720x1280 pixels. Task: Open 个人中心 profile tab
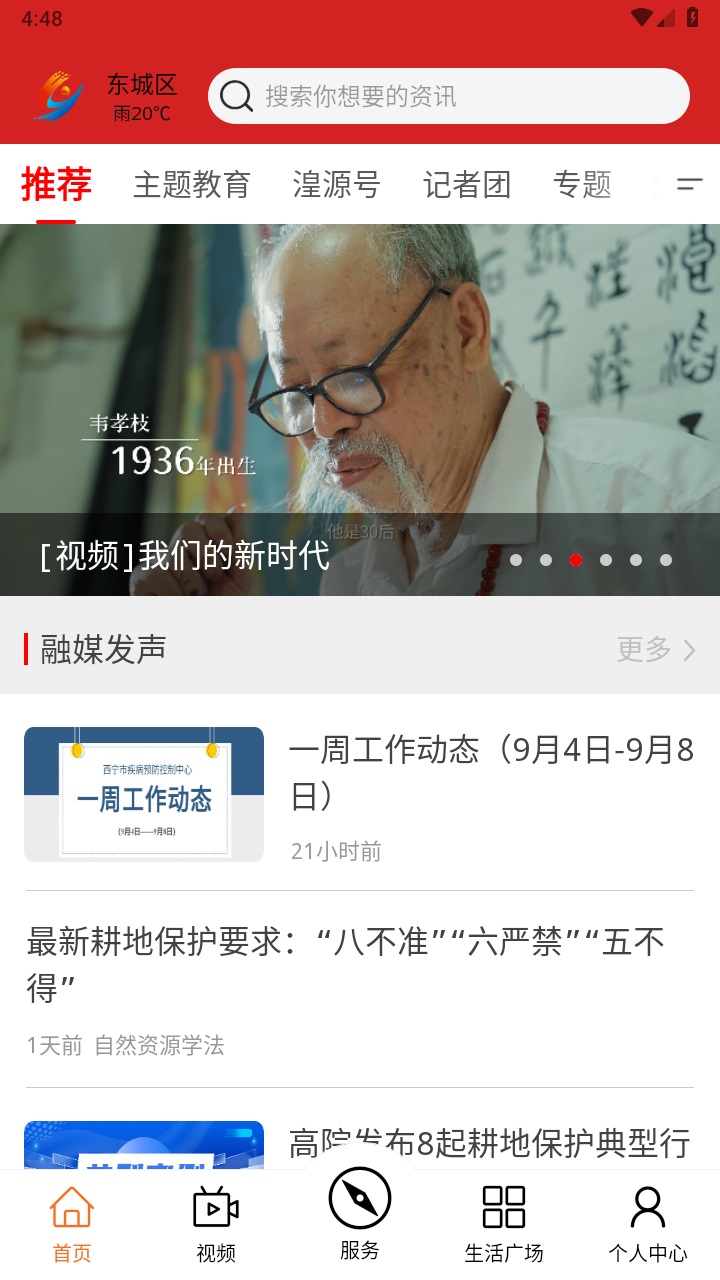click(x=648, y=1224)
